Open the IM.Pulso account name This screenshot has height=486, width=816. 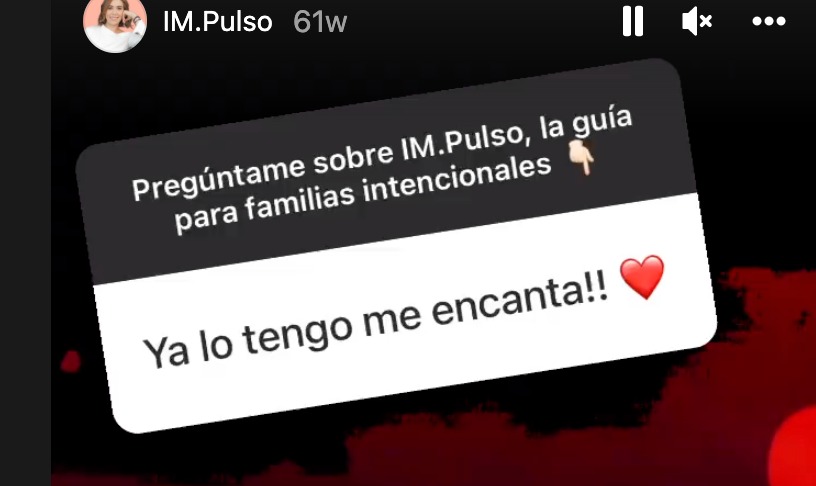(217, 22)
